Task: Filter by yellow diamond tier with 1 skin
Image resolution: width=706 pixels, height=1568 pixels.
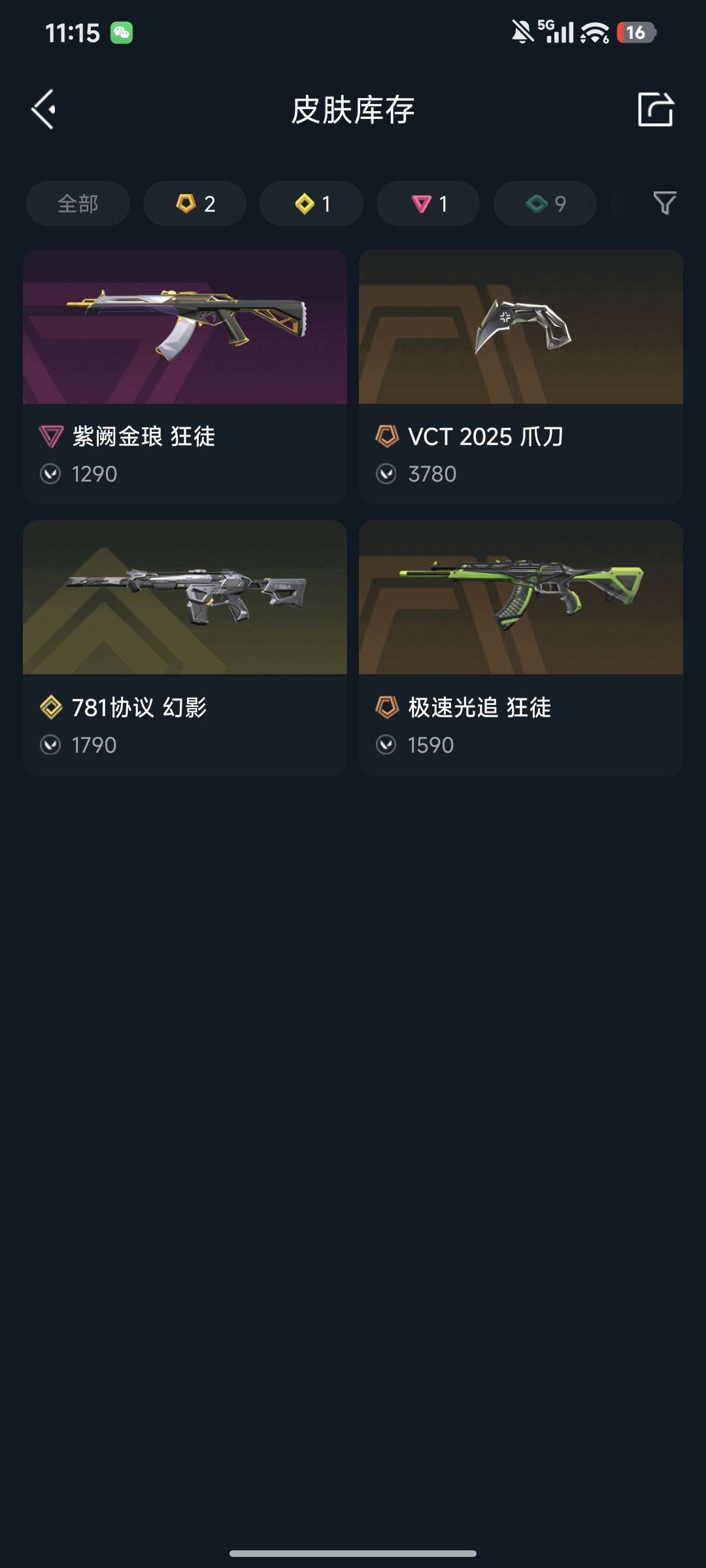Action: tap(311, 204)
